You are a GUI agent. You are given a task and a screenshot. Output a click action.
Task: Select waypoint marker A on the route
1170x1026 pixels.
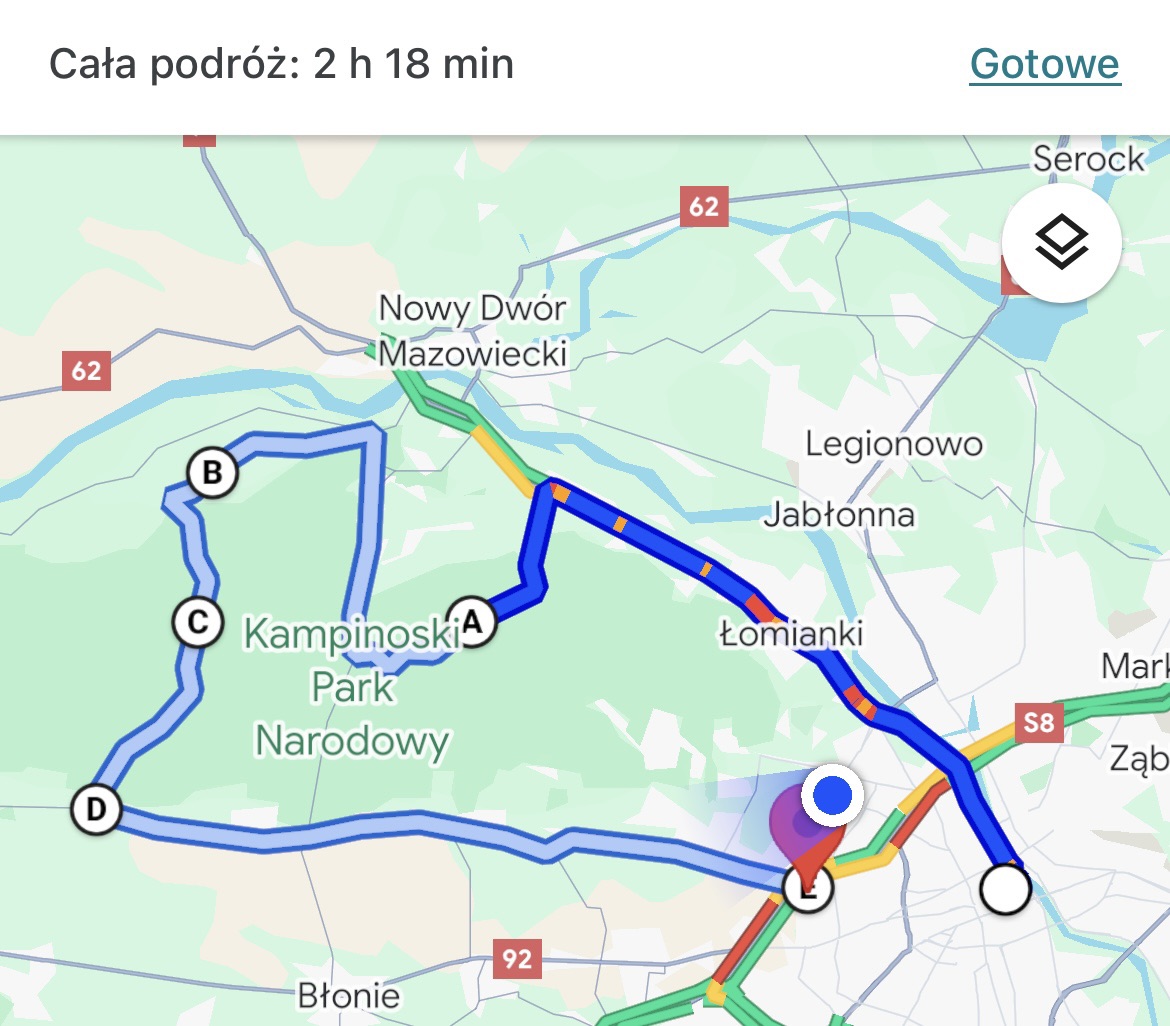(x=472, y=622)
